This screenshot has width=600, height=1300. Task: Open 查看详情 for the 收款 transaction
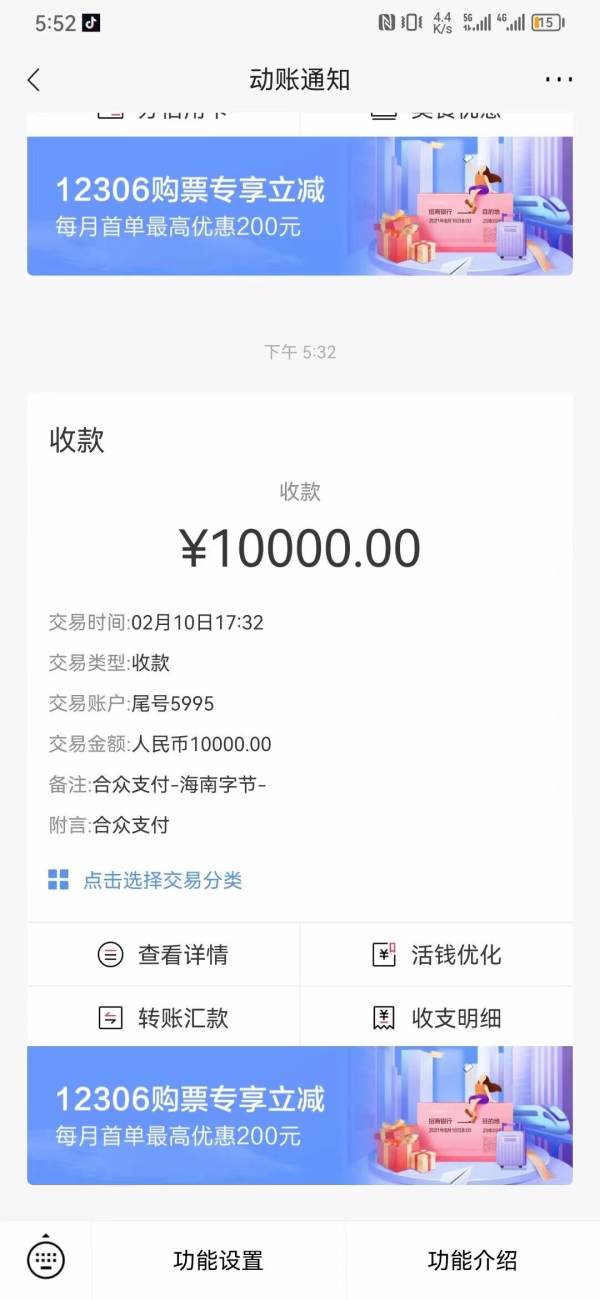(163, 955)
